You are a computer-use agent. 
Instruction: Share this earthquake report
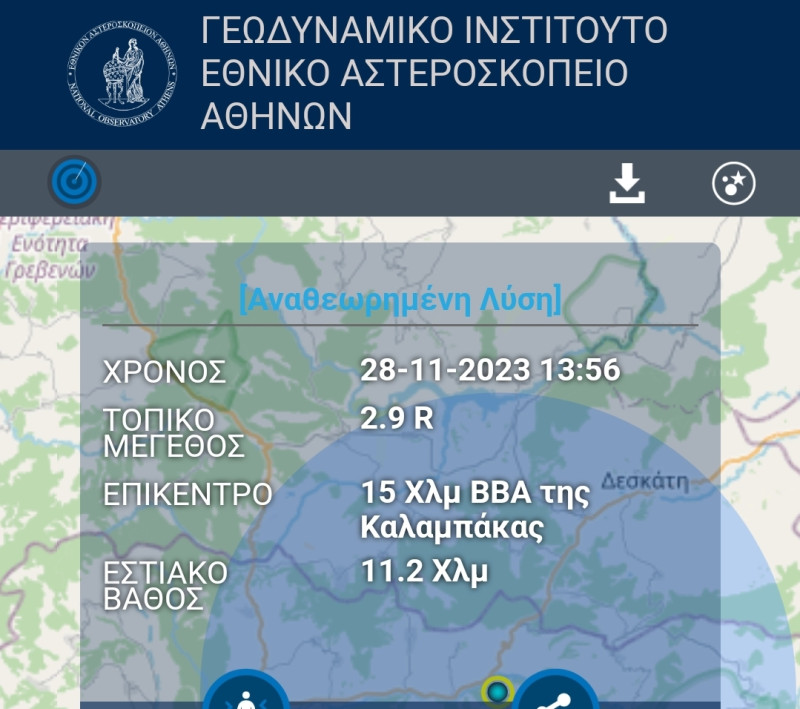[x=555, y=696]
